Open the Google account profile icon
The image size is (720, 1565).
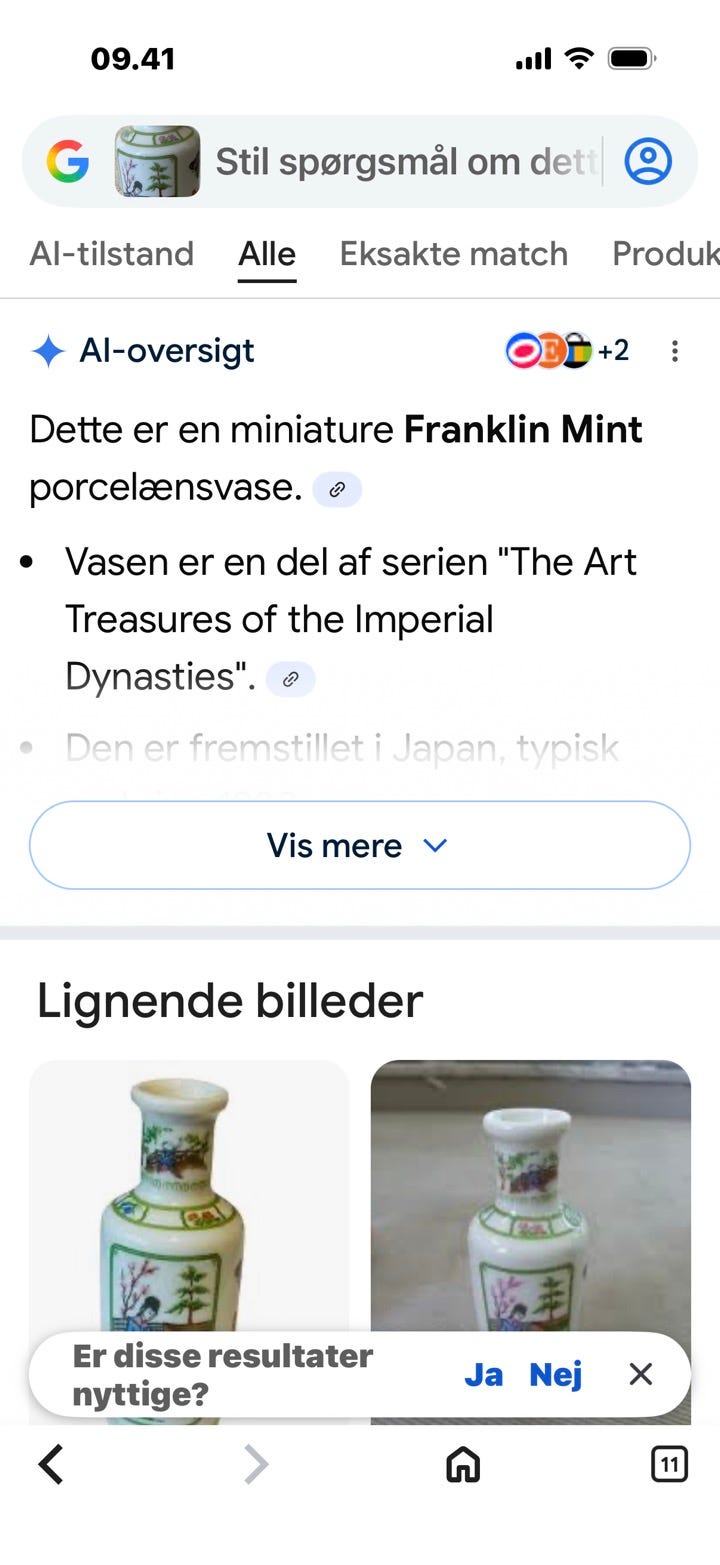[x=647, y=160]
